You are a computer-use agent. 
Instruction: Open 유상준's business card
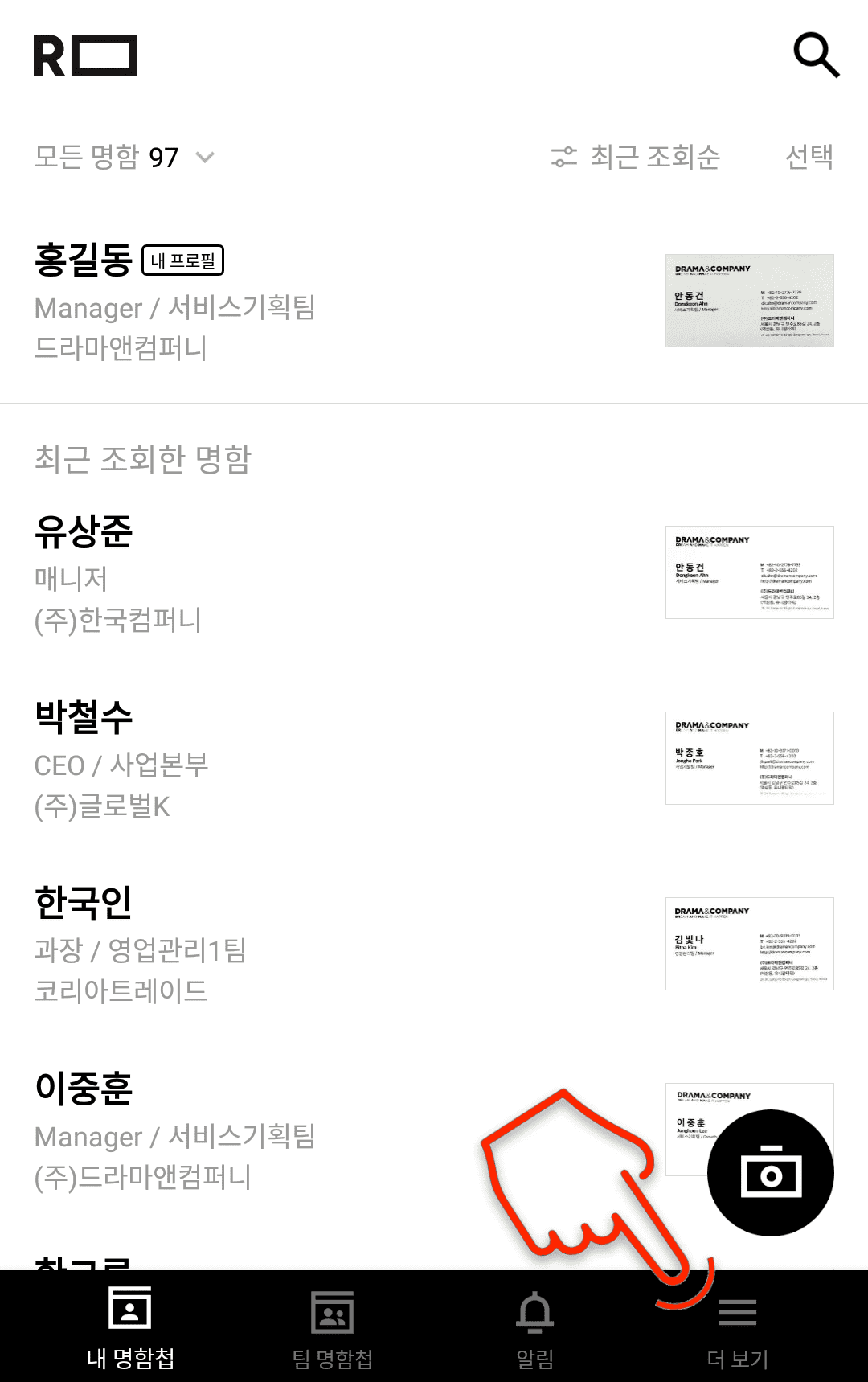[321, 573]
